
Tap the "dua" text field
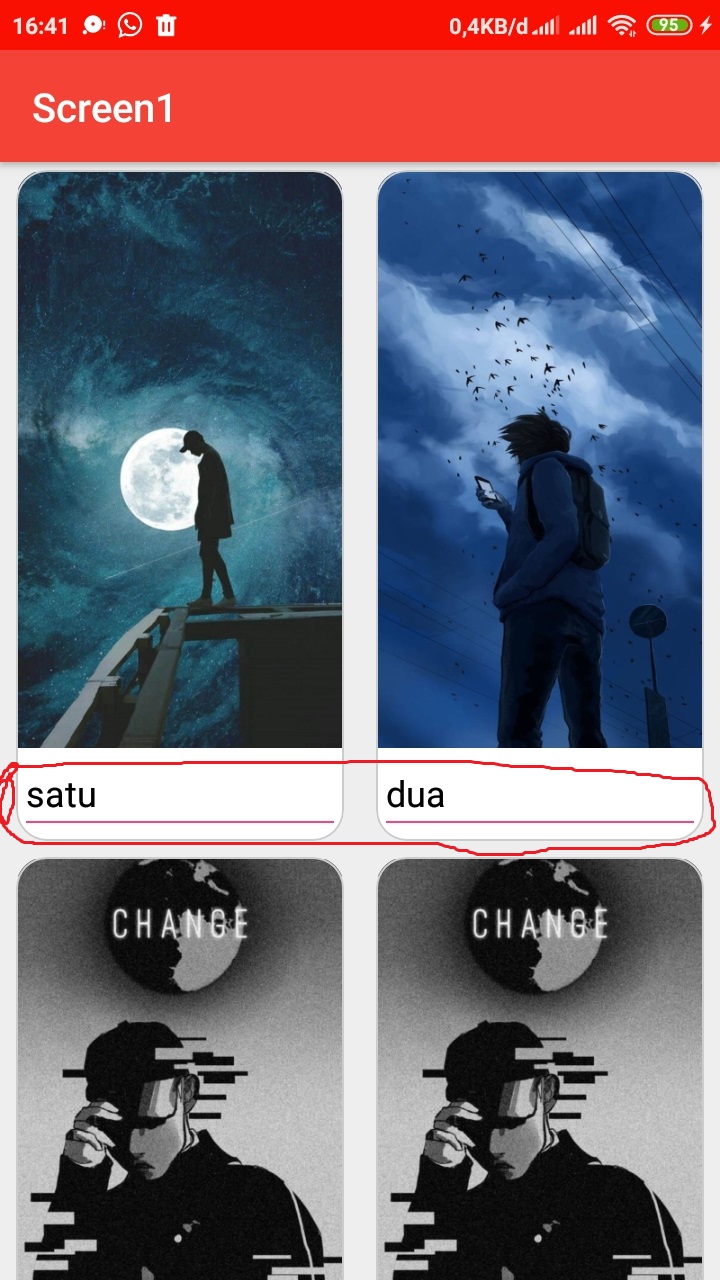[x=540, y=797]
